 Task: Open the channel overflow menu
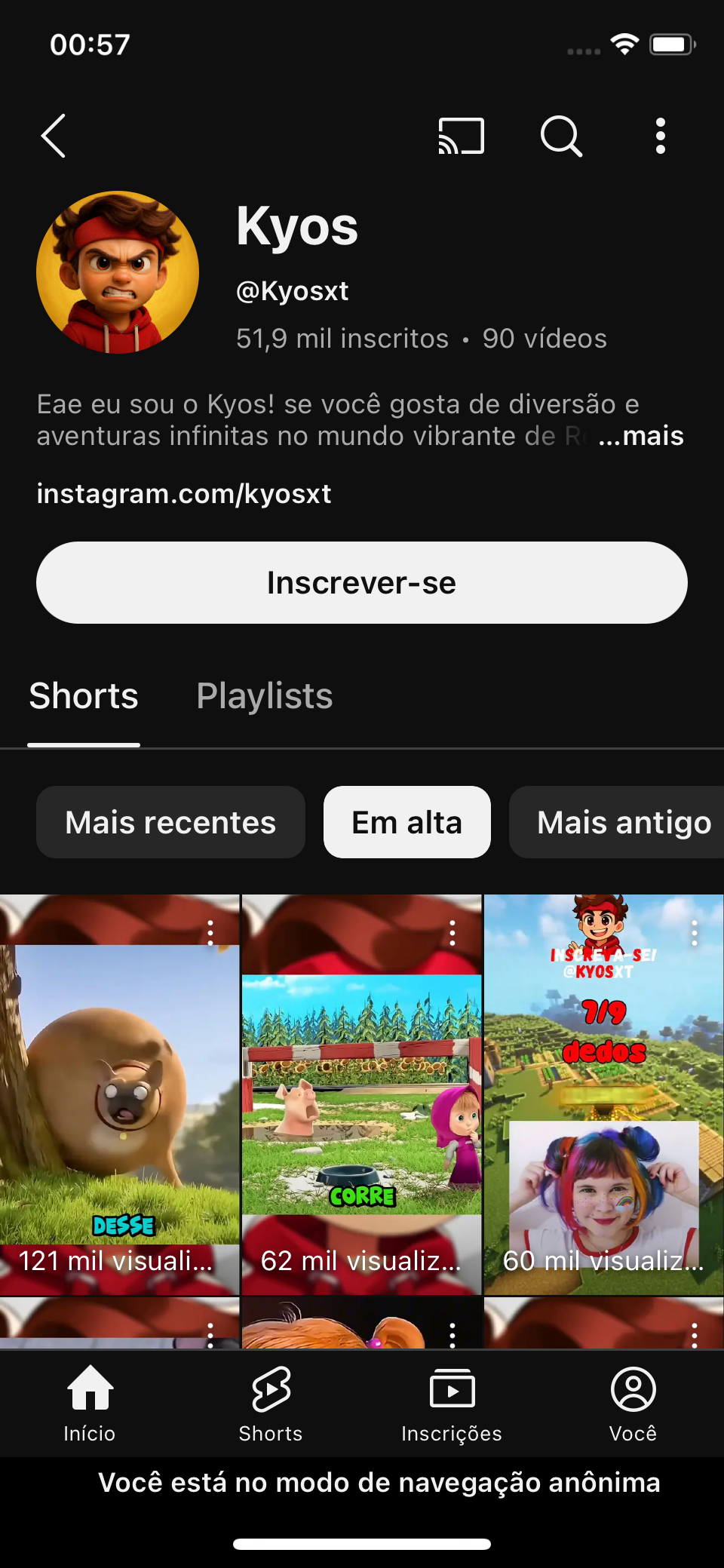[661, 136]
